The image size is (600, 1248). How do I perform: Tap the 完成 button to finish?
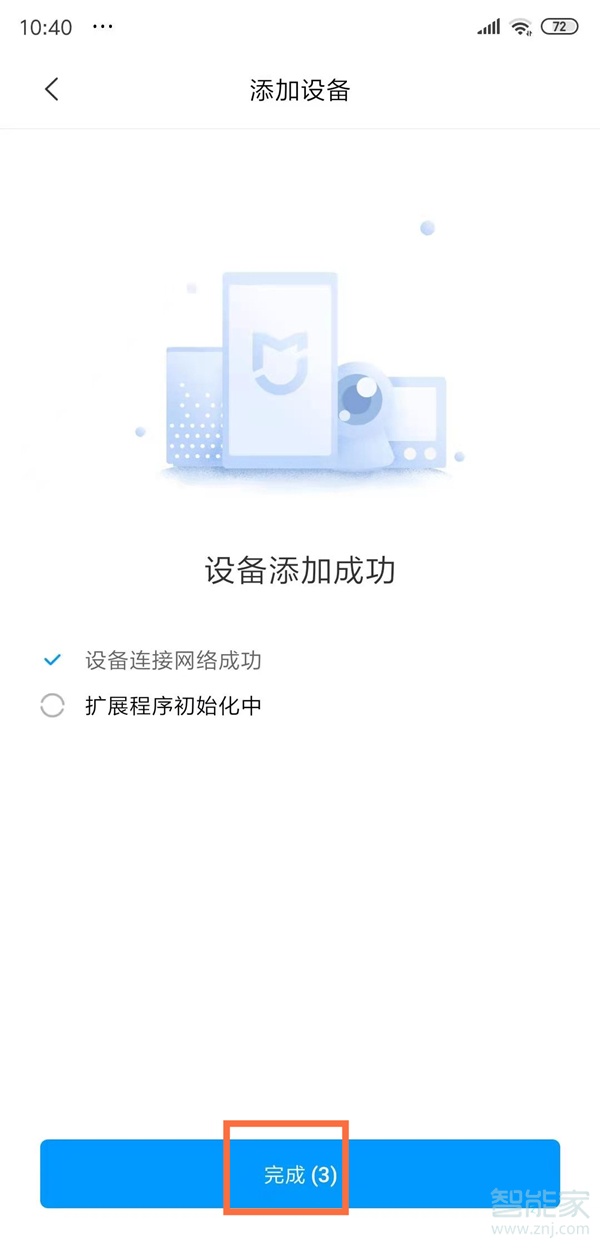300,1174
